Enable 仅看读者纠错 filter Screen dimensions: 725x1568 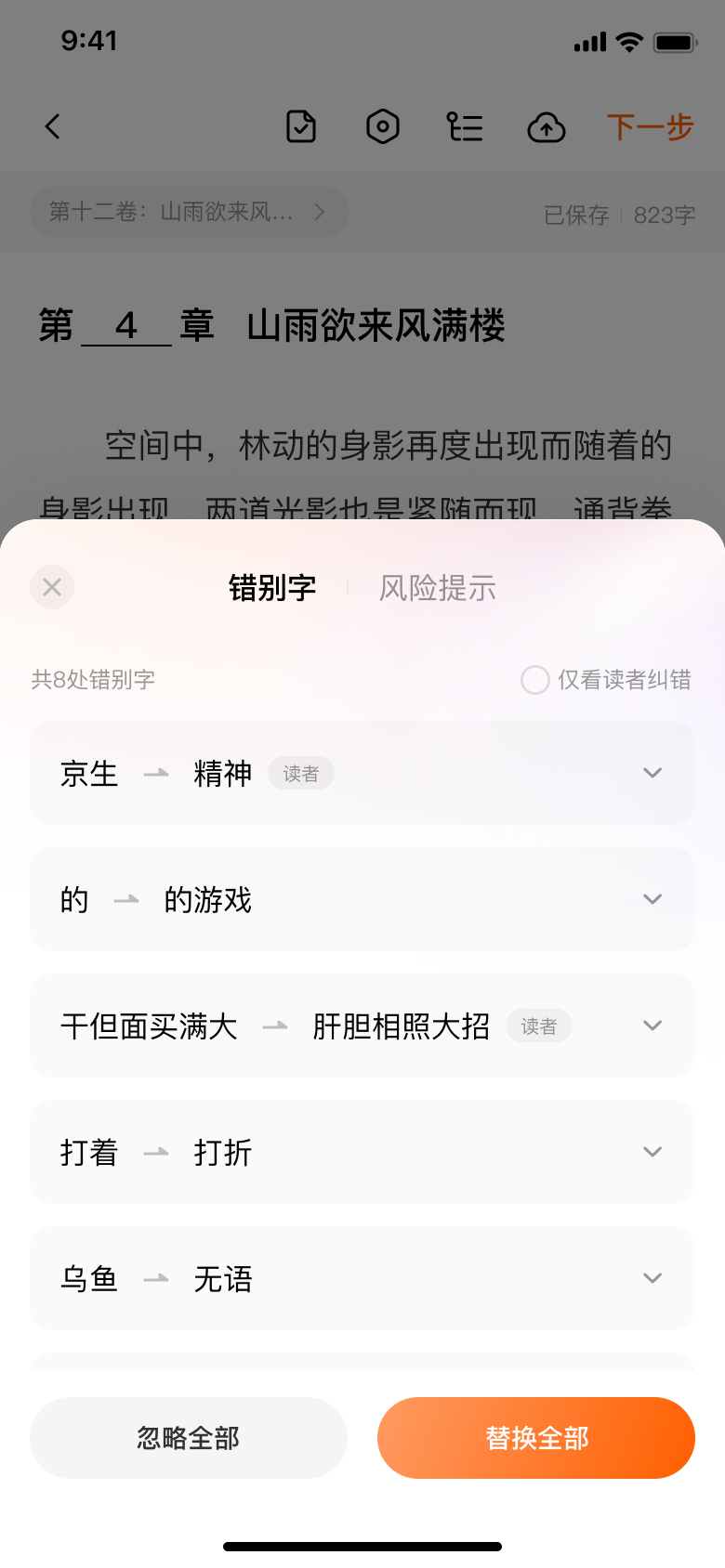point(535,680)
